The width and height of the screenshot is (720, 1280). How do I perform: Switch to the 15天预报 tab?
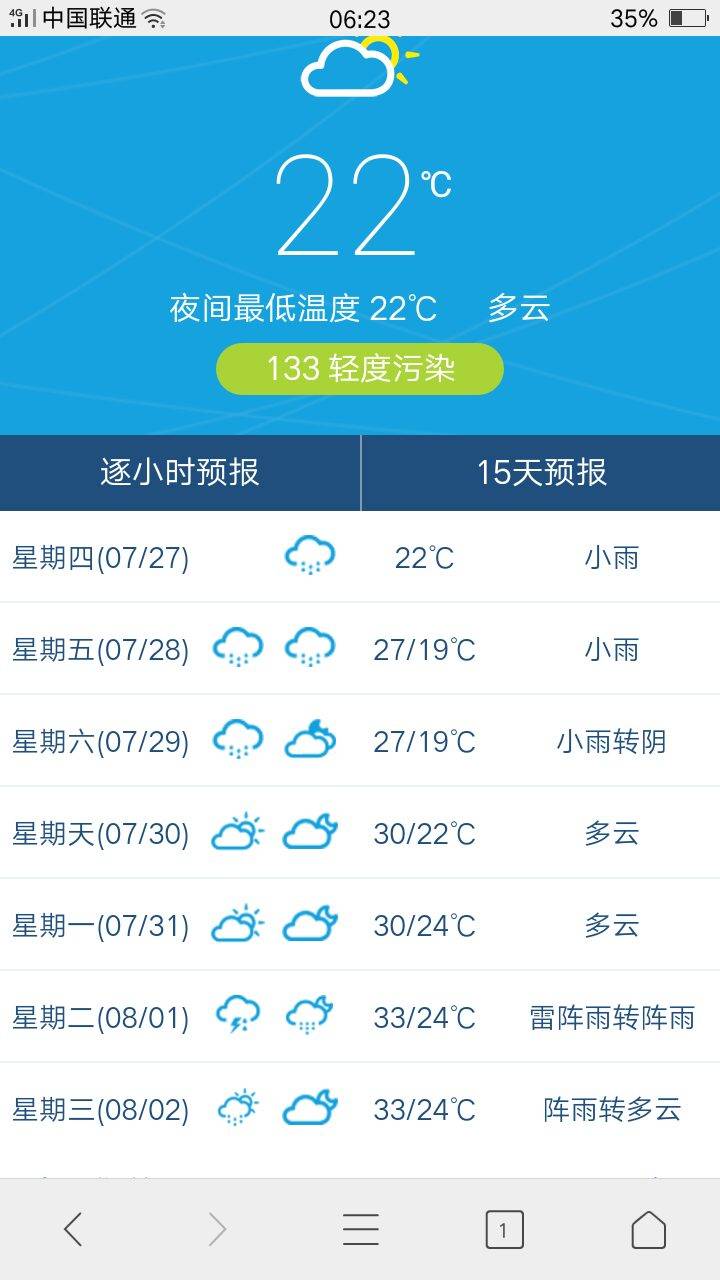541,472
